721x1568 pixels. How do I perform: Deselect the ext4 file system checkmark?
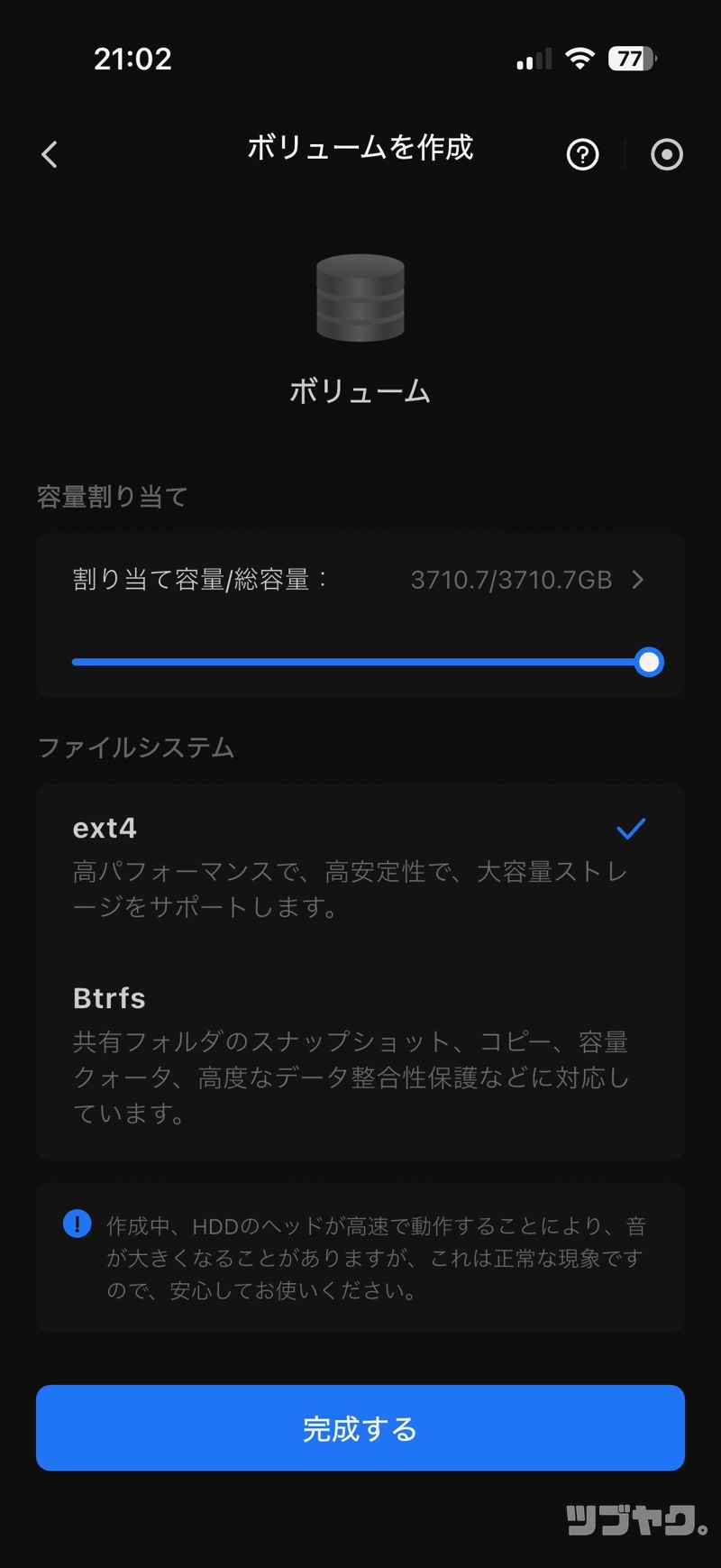[x=631, y=828]
